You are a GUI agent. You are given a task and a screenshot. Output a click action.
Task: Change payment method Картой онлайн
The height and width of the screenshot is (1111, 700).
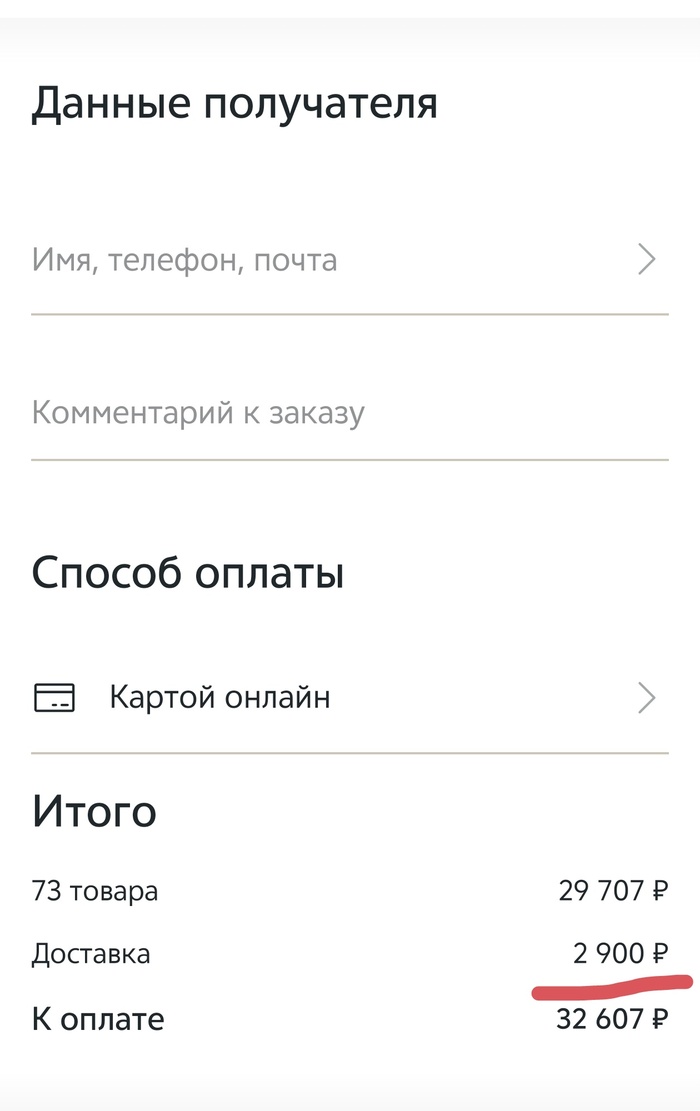(x=348, y=697)
